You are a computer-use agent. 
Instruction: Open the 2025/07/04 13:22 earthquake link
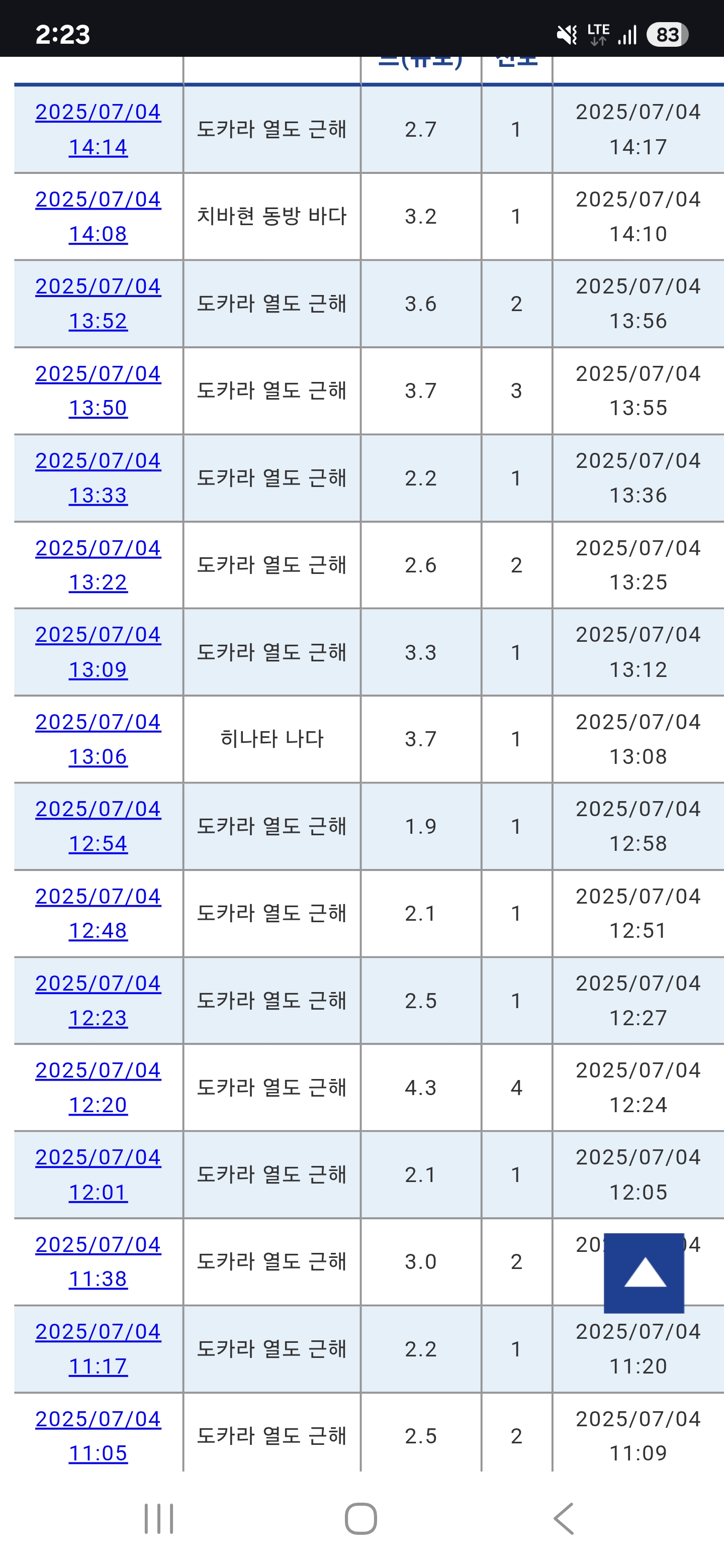[x=98, y=564]
